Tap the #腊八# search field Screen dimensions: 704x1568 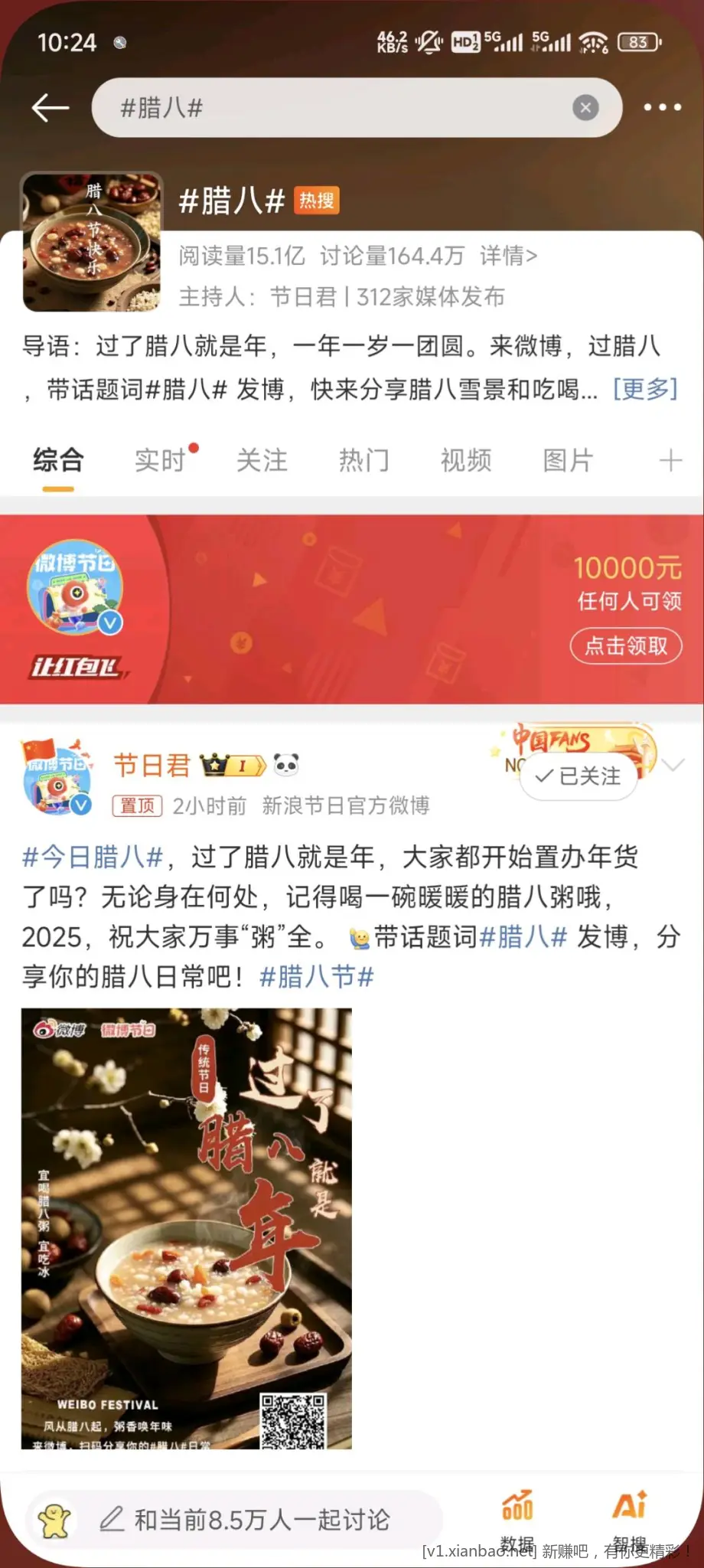click(x=337, y=108)
